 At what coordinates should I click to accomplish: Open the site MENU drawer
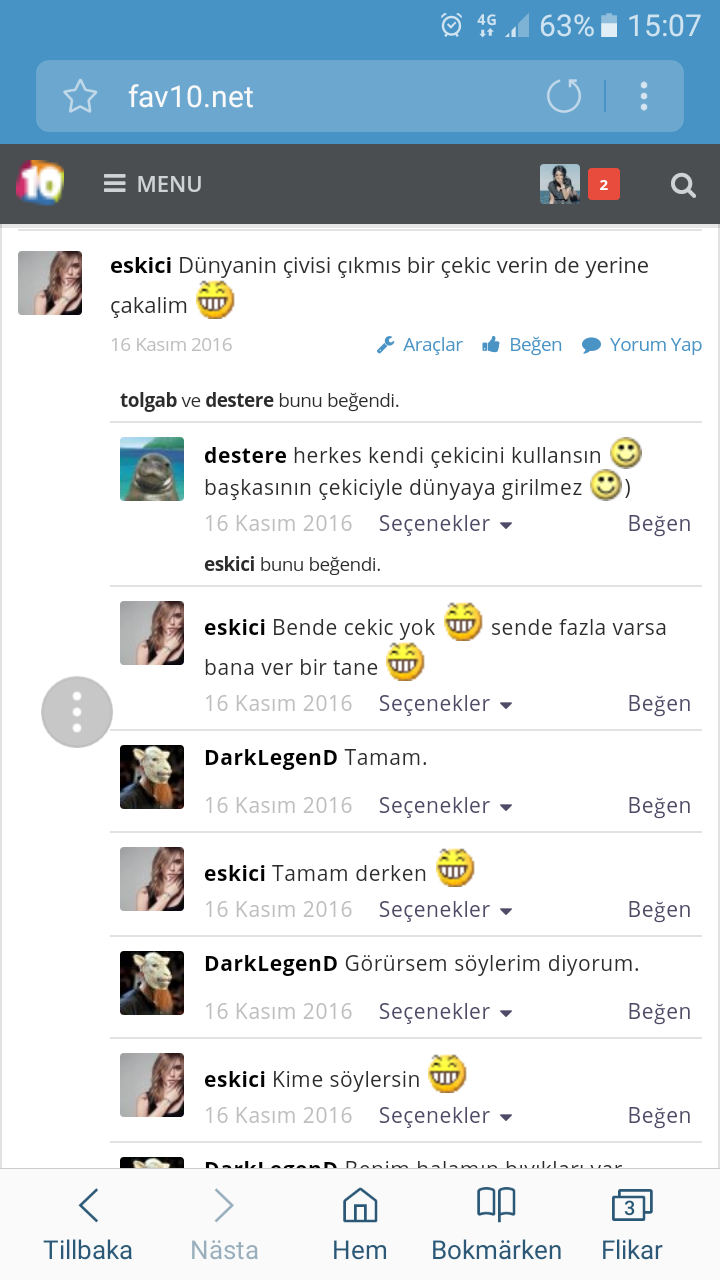pyautogui.click(x=152, y=184)
